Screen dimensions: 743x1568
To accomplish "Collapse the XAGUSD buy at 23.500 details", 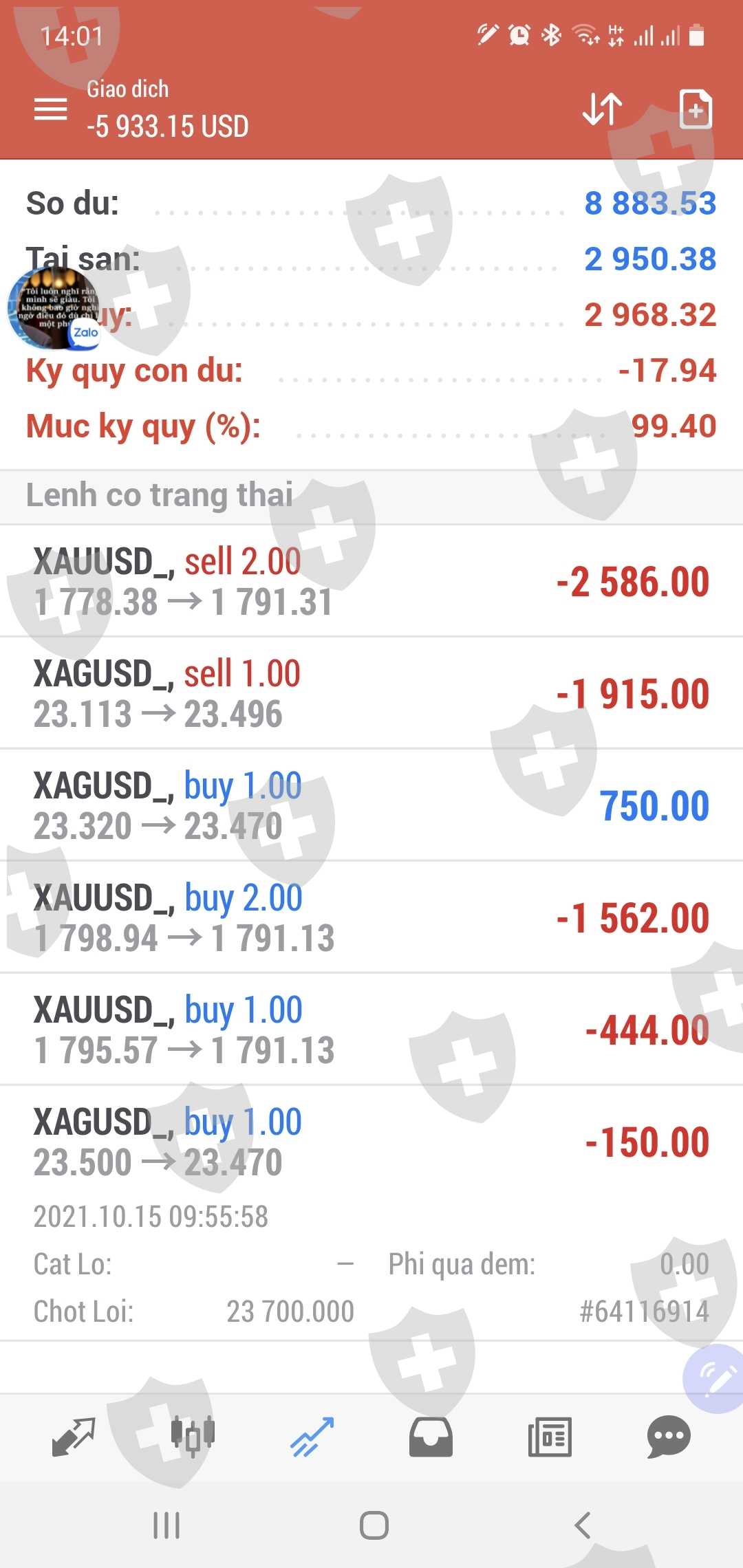I will (x=371, y=1142).
